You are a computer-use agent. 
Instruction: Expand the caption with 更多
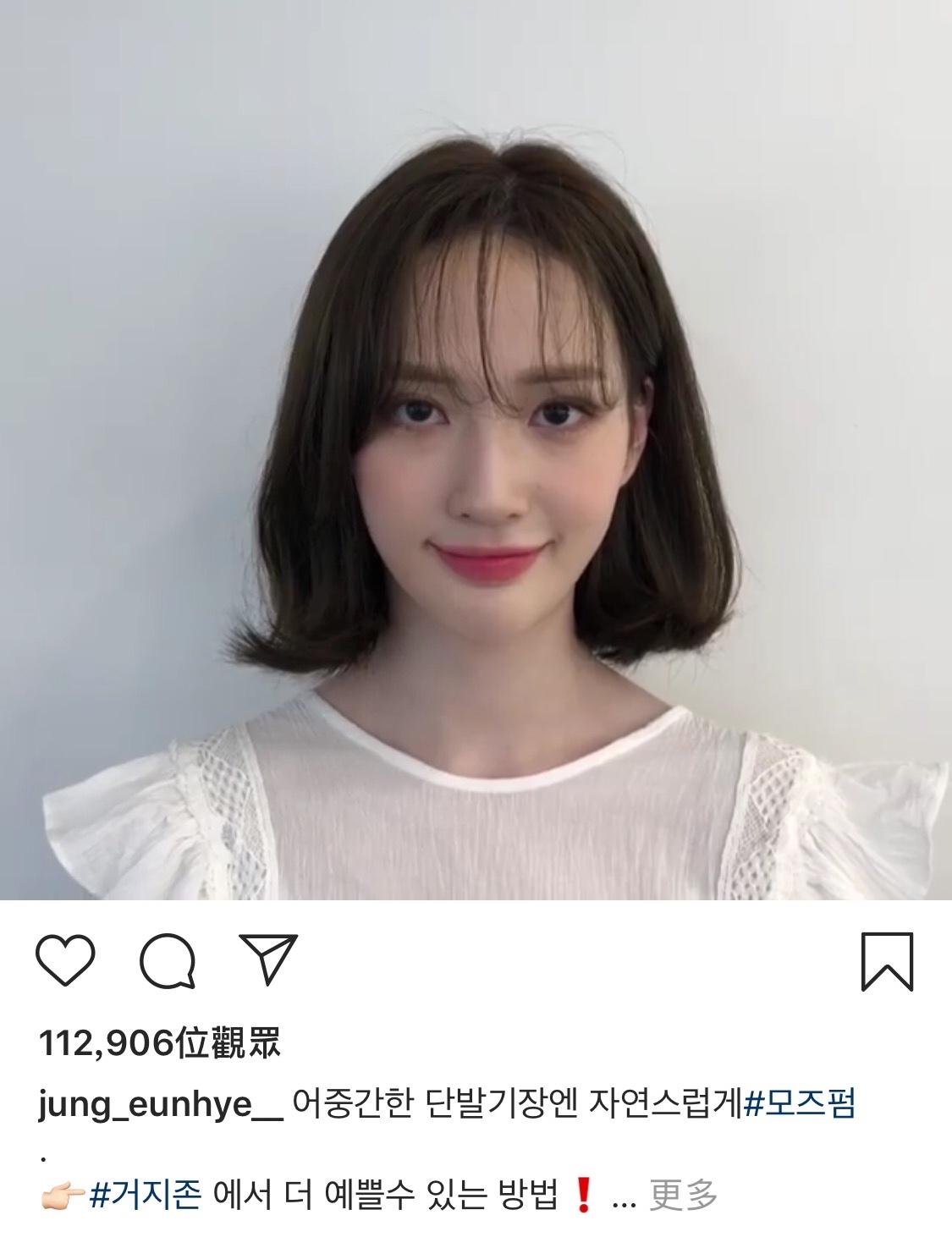pyautogui.click(x=684, y=1196)
